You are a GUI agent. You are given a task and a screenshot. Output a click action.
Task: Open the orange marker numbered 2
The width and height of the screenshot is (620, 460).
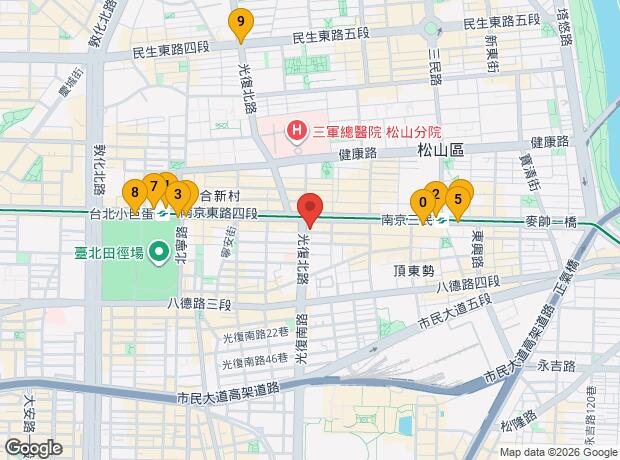pyautogui.click(x=437, y=194)
